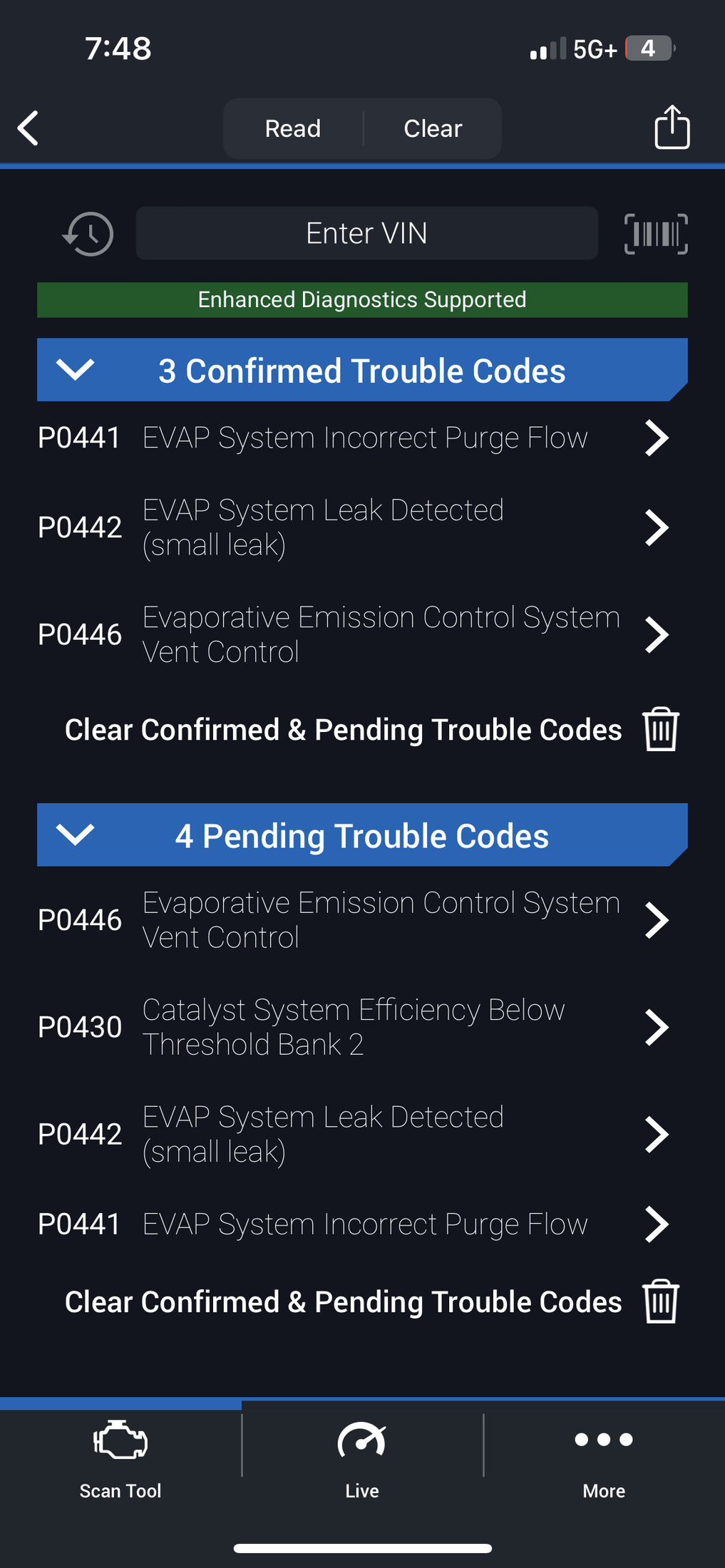Open the VIN history clock icon
The width and height of the screenshot is (725, 1568).
[x=88, y=234]
